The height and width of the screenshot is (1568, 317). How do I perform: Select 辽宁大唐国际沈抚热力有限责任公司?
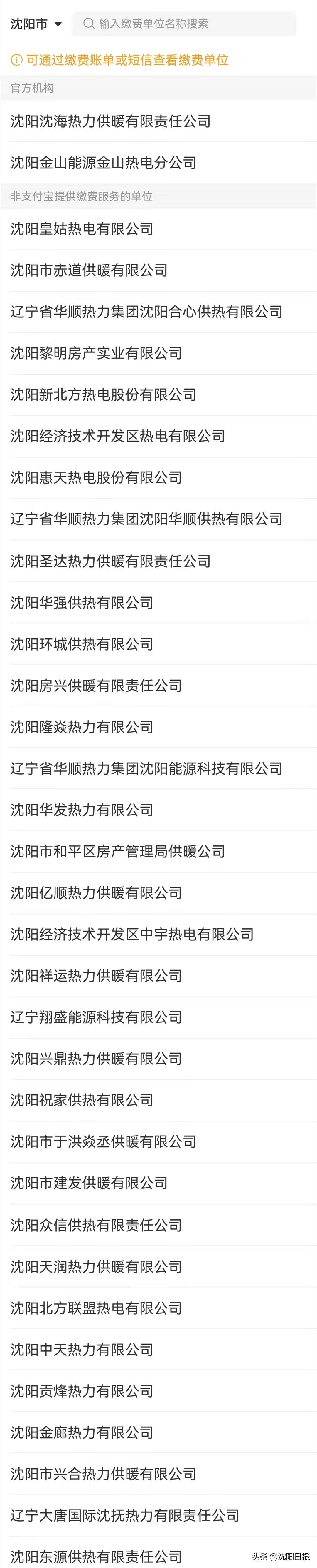[124, 1515]
